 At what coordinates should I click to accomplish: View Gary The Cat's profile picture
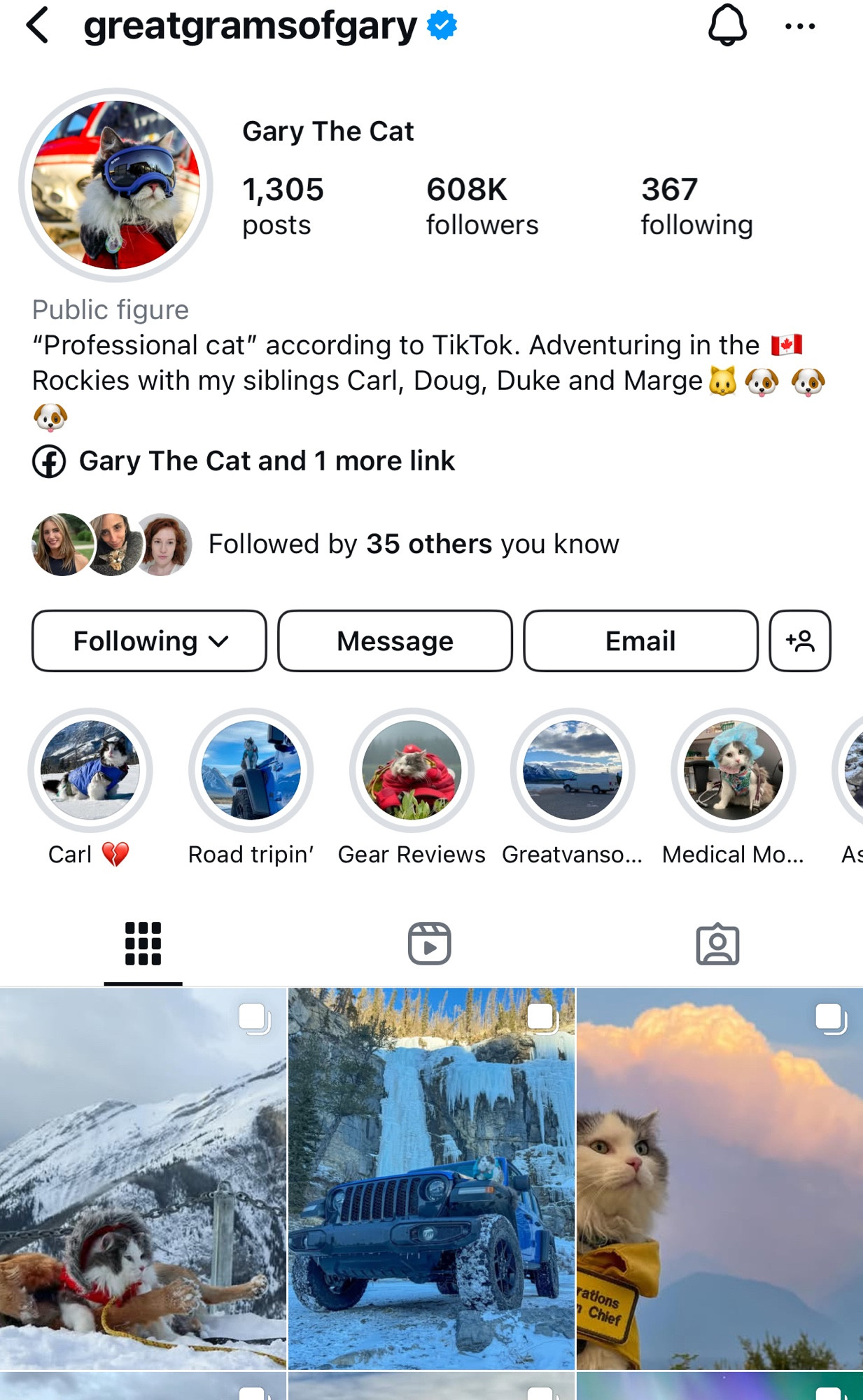tap(115, 185)
